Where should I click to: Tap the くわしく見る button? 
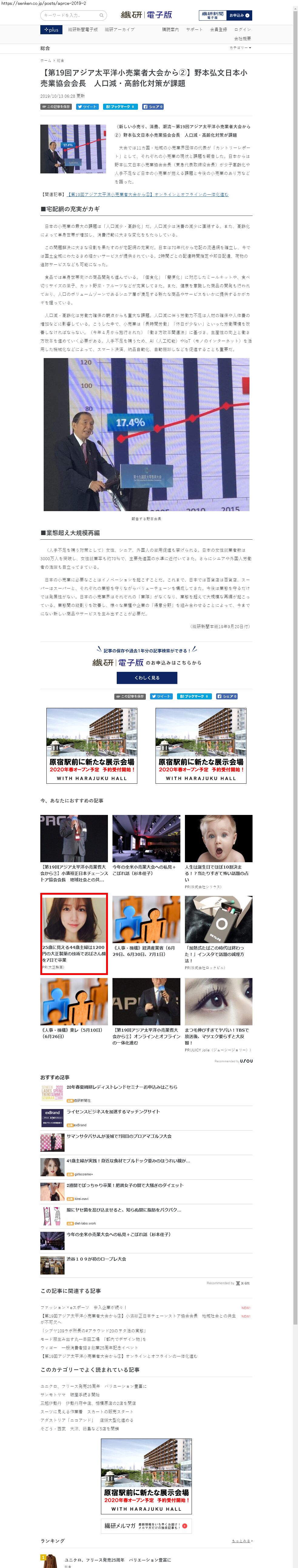[x=146, y=678]
